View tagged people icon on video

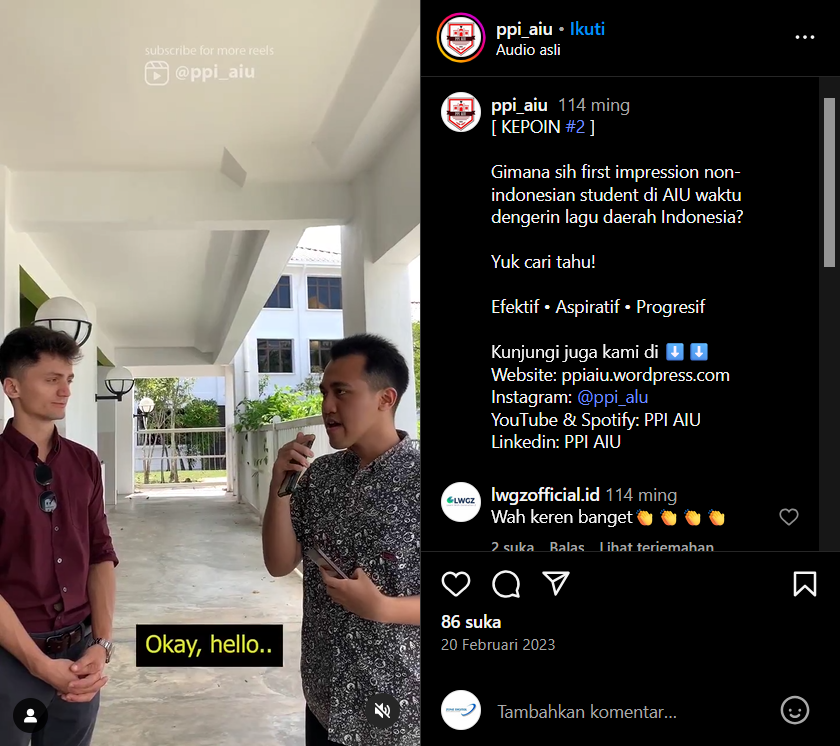tap(31, 715)
